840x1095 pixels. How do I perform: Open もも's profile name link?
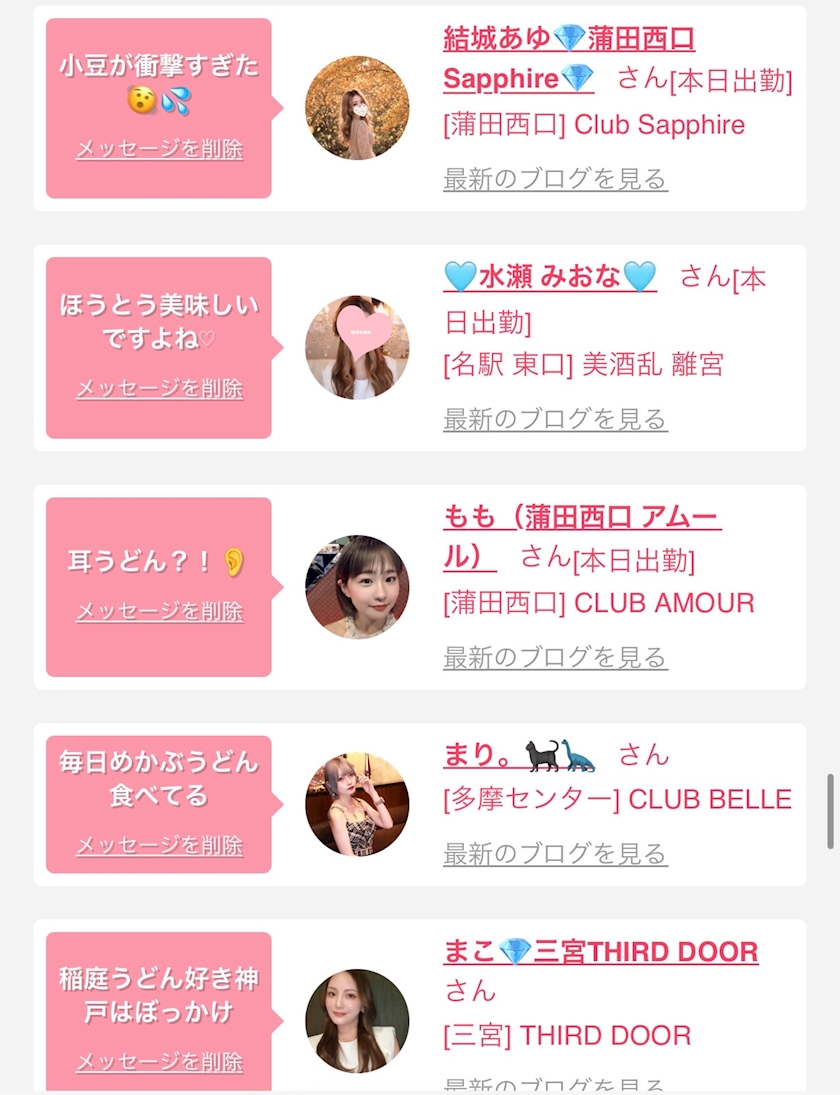(582, 537)
